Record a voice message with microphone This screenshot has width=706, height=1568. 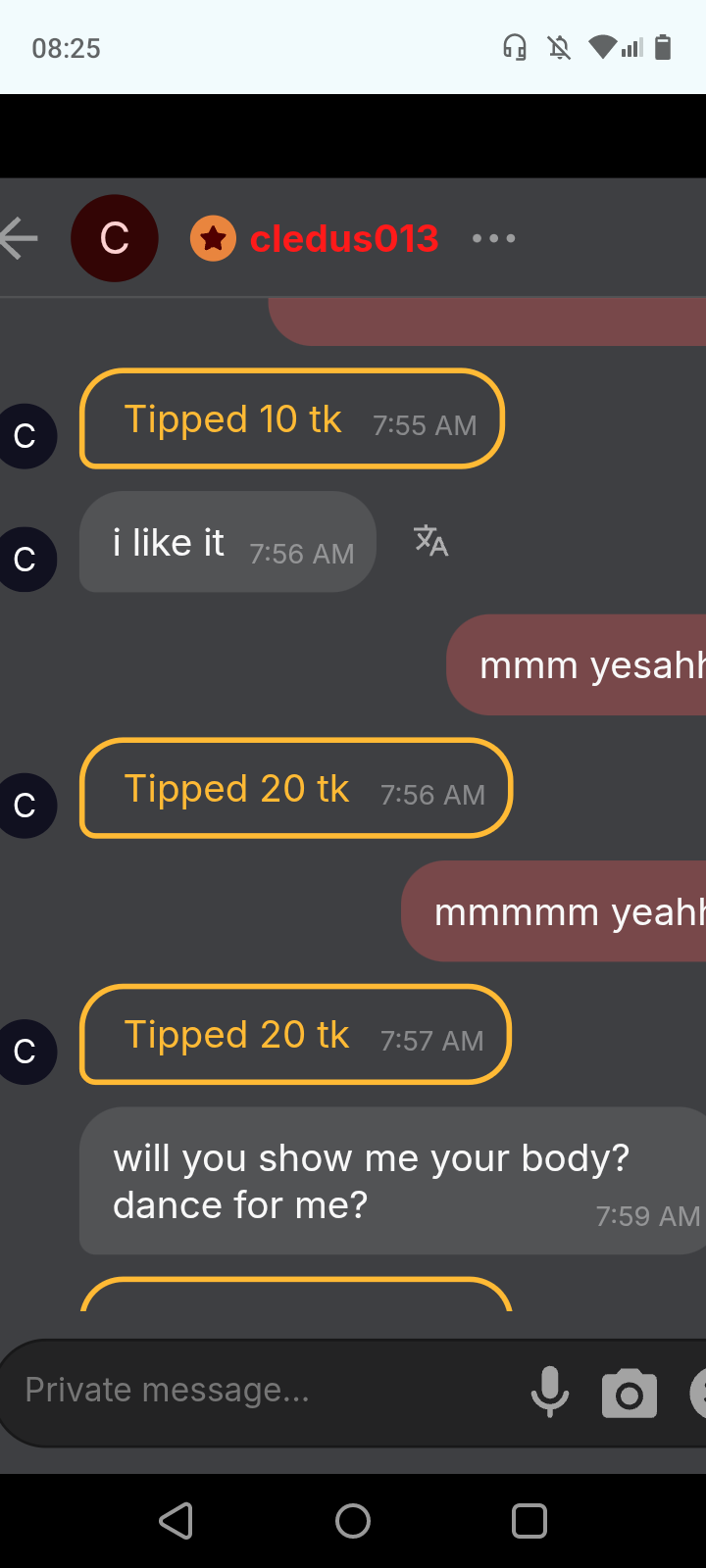click(550, 1392)
